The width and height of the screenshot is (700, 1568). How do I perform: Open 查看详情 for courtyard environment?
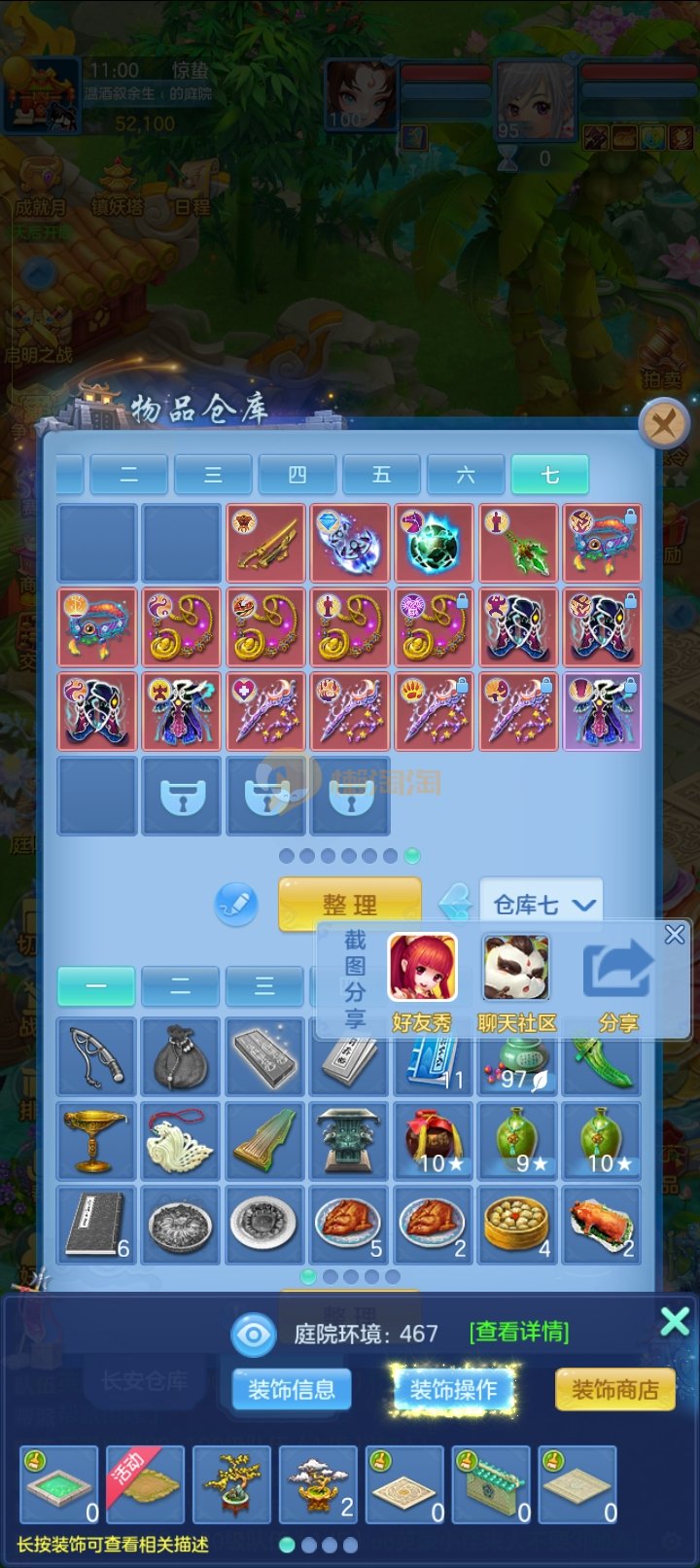(x=519, y=1333)
